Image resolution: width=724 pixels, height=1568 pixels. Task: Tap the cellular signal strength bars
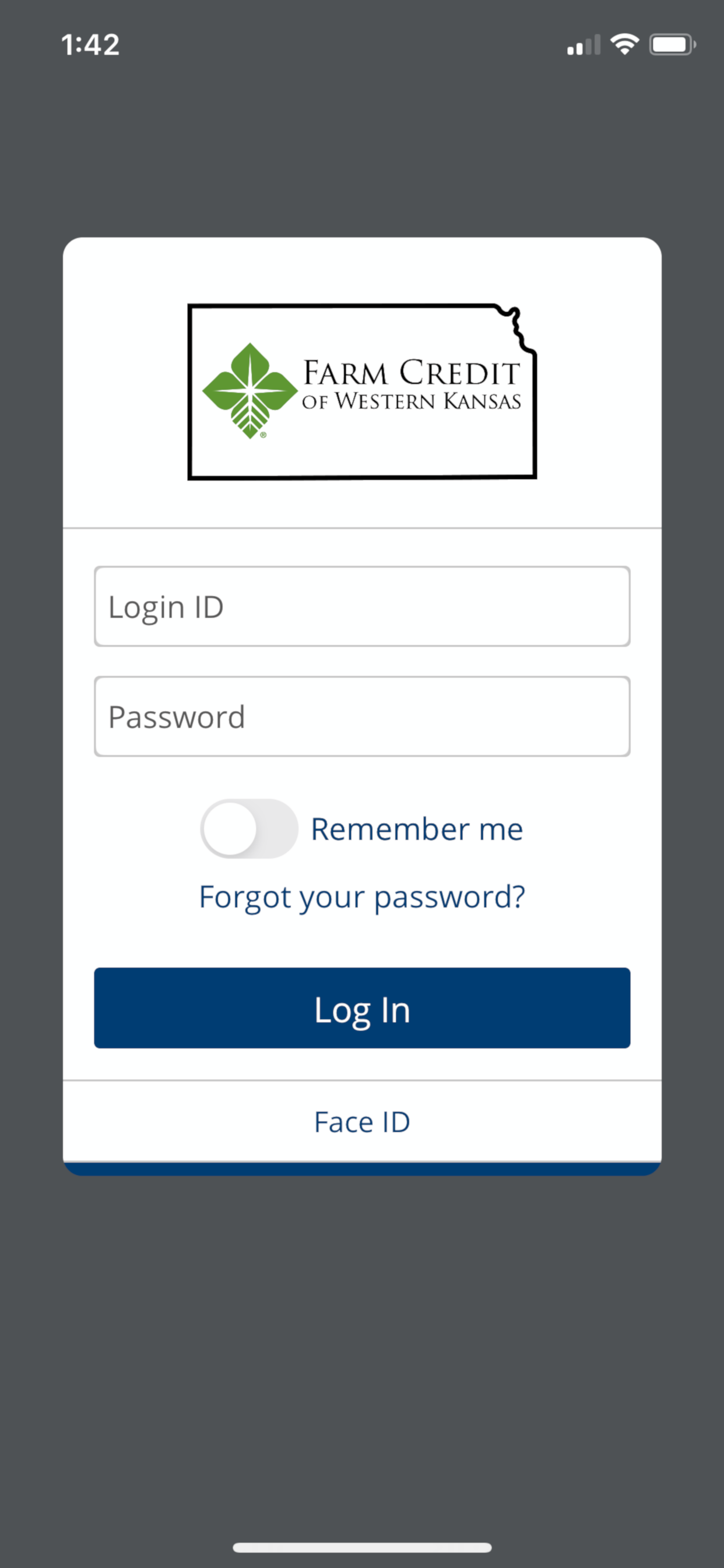[x=582, y=45]
